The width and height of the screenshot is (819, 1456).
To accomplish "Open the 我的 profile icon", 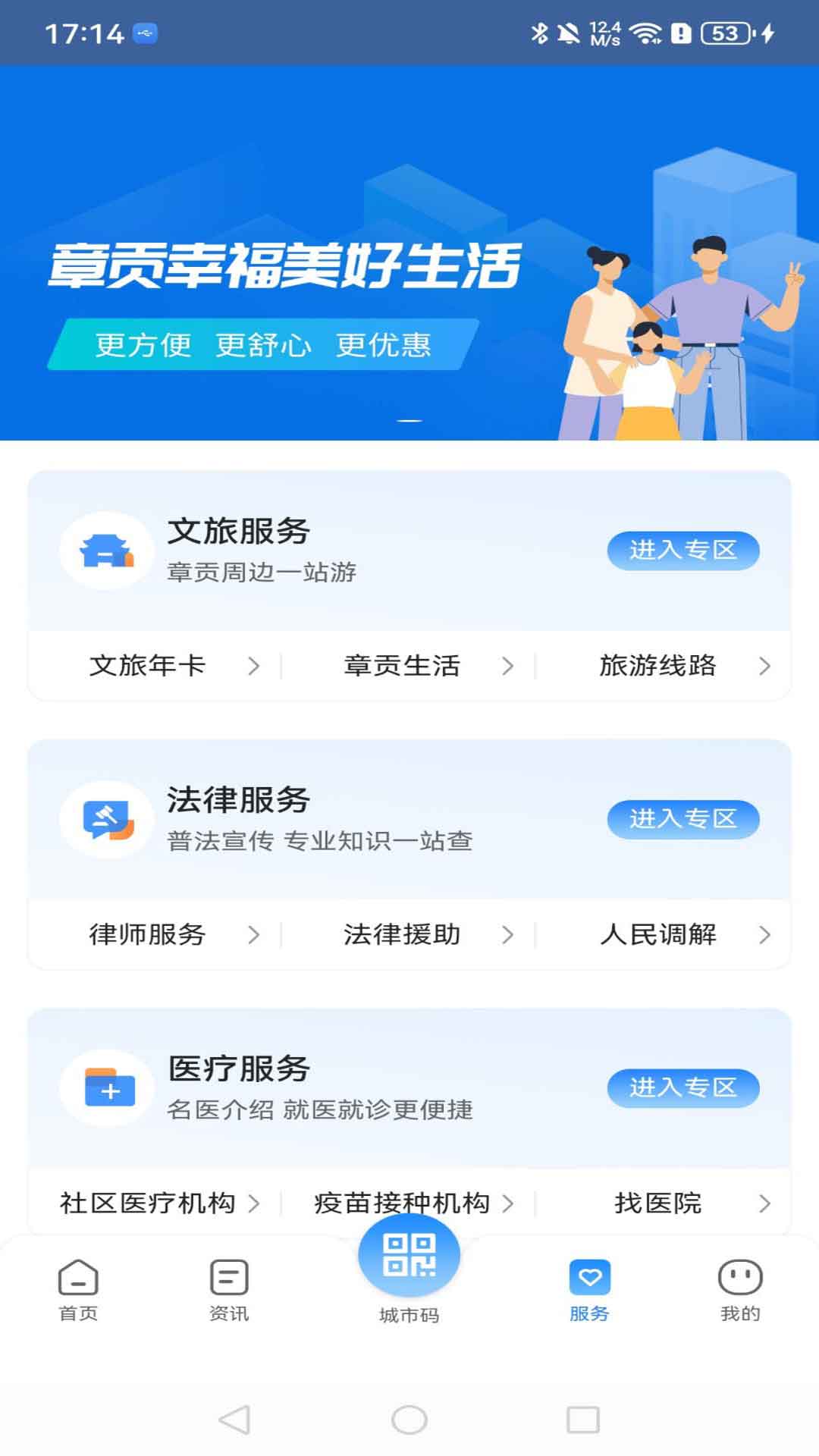I will 739,1278.
